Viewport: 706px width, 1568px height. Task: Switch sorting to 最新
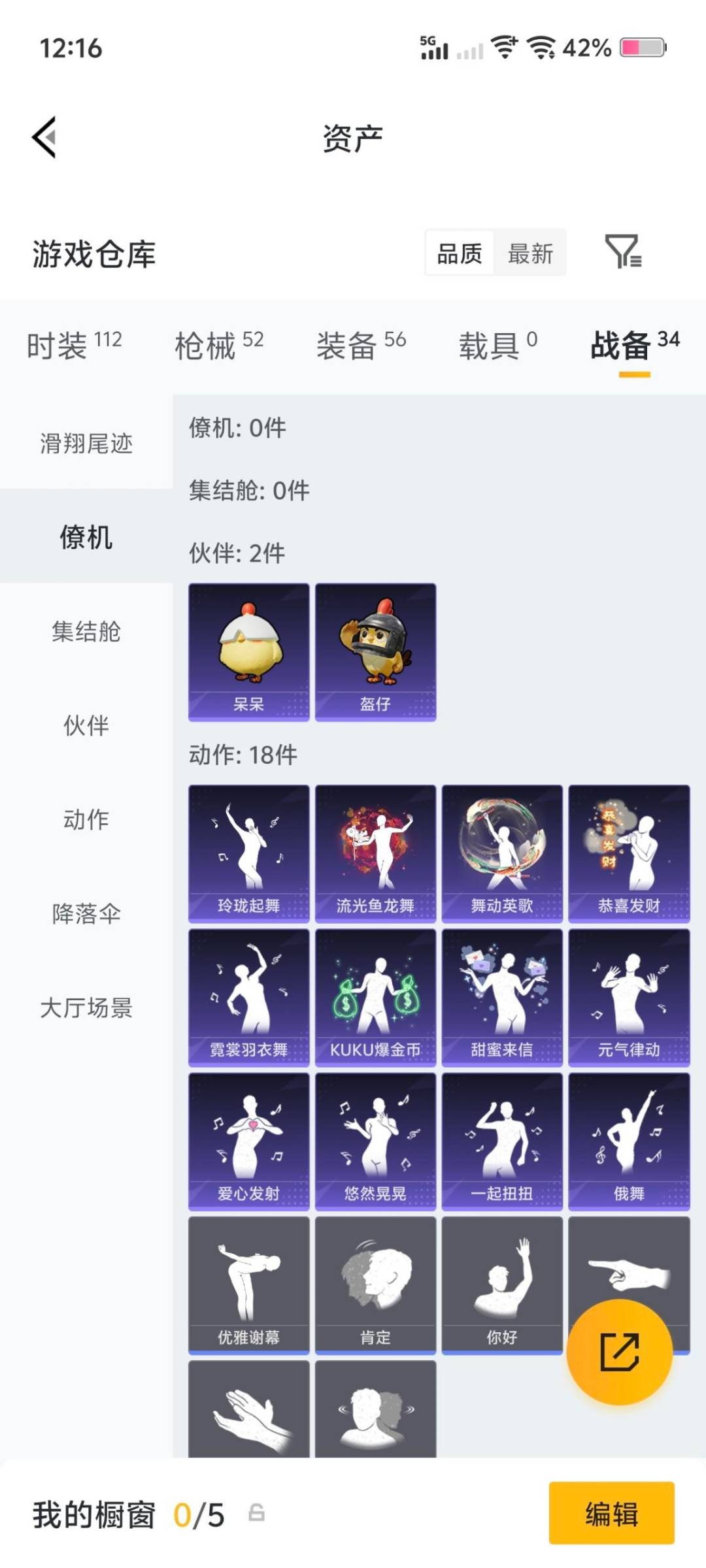coord(531,253)
